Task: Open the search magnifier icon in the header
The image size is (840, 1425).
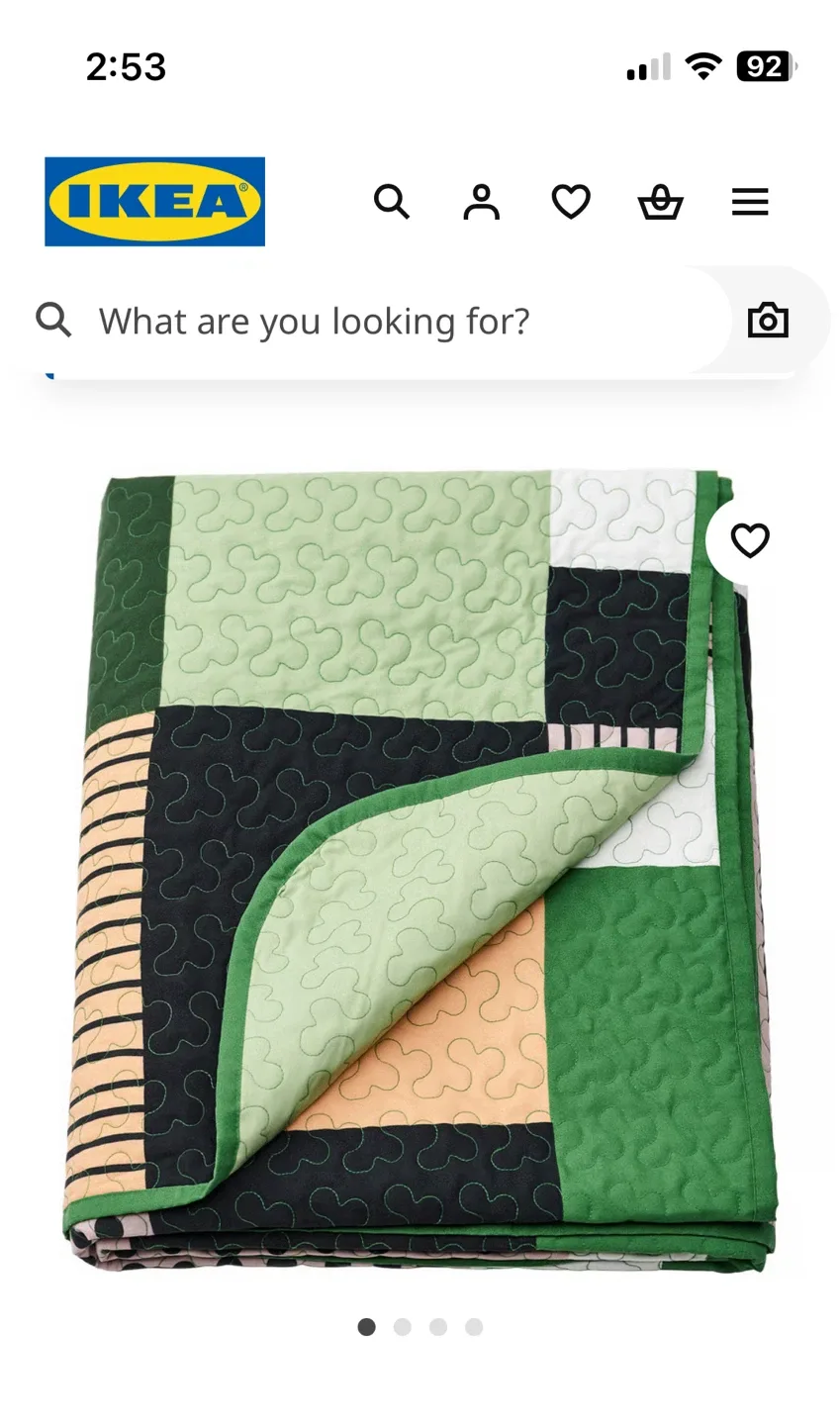Action: tap(392, 202)
